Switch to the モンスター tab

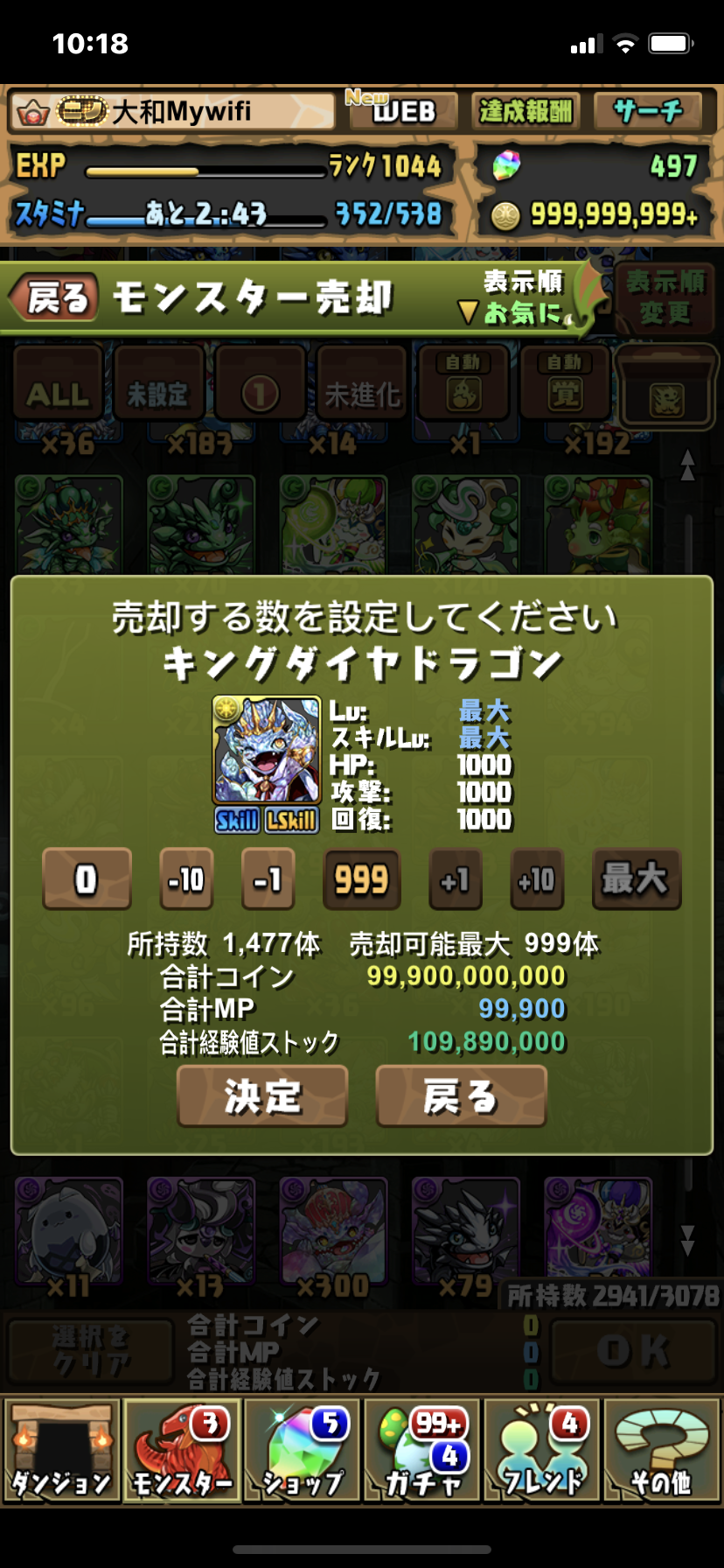(x=182, y=1451)
